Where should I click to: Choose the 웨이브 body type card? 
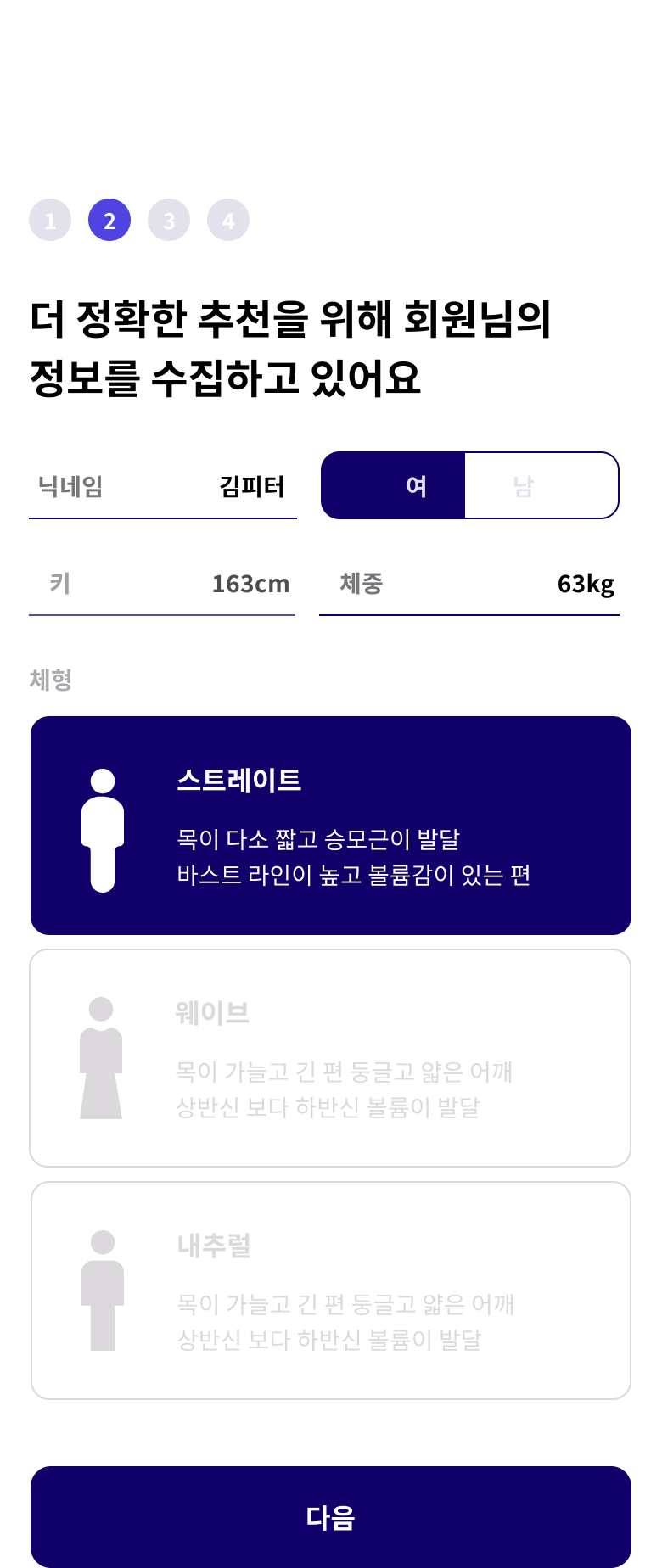(x=331, y=1058)
